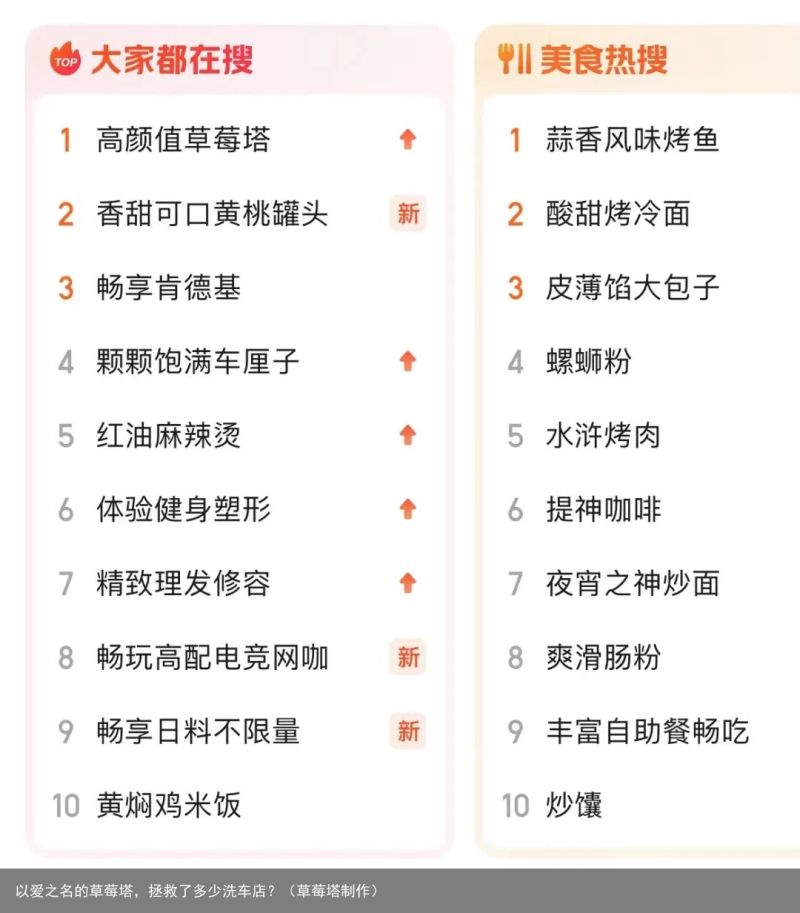
Task: Open the 红油麻辣烫 trending item
Action: pyautogui.click(x=169, y=436)
